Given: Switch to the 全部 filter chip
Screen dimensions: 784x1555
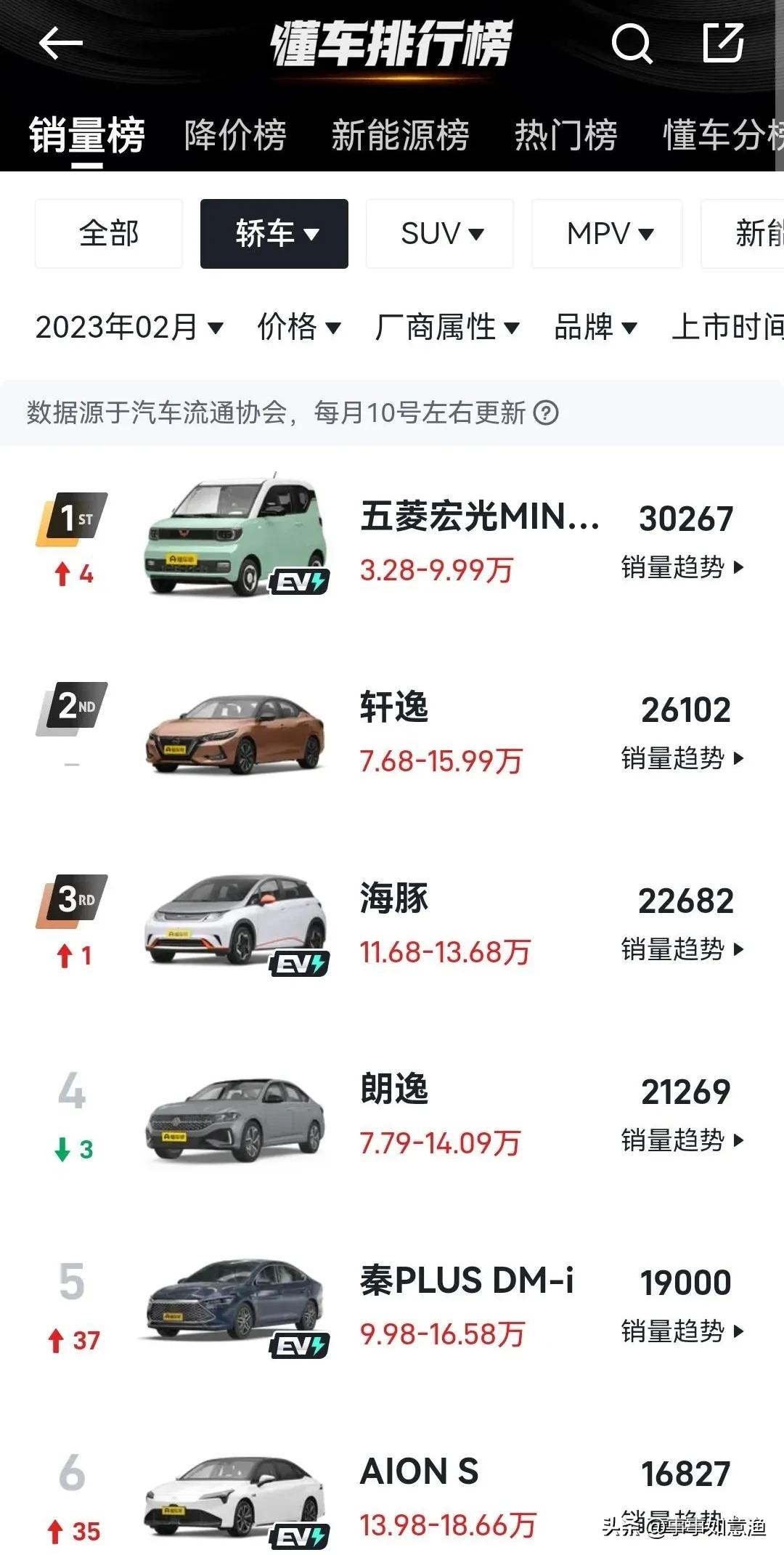Looking at the screenshot, I should pos(107,234).
